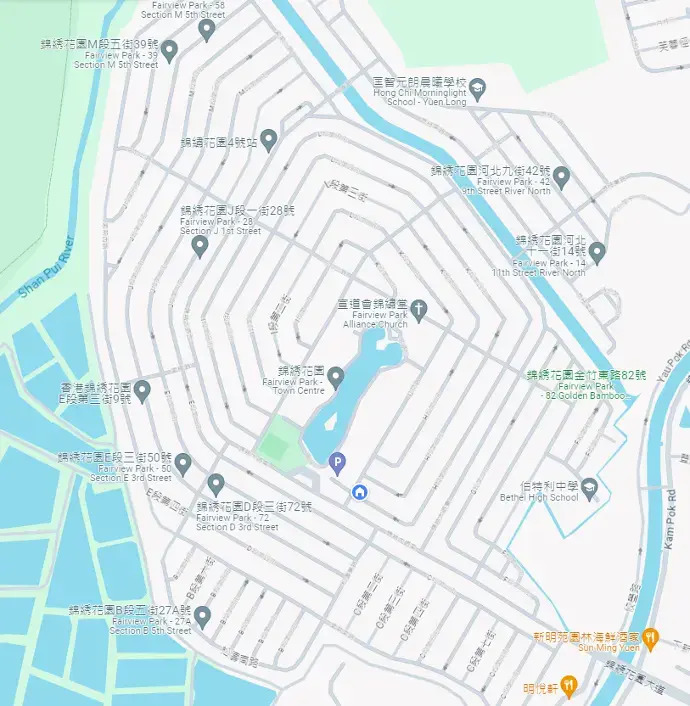Tap the Fairview Park 27A Section B 5th Street pin
This screenshot has width=690, height=706.
(x=202, y=615)
